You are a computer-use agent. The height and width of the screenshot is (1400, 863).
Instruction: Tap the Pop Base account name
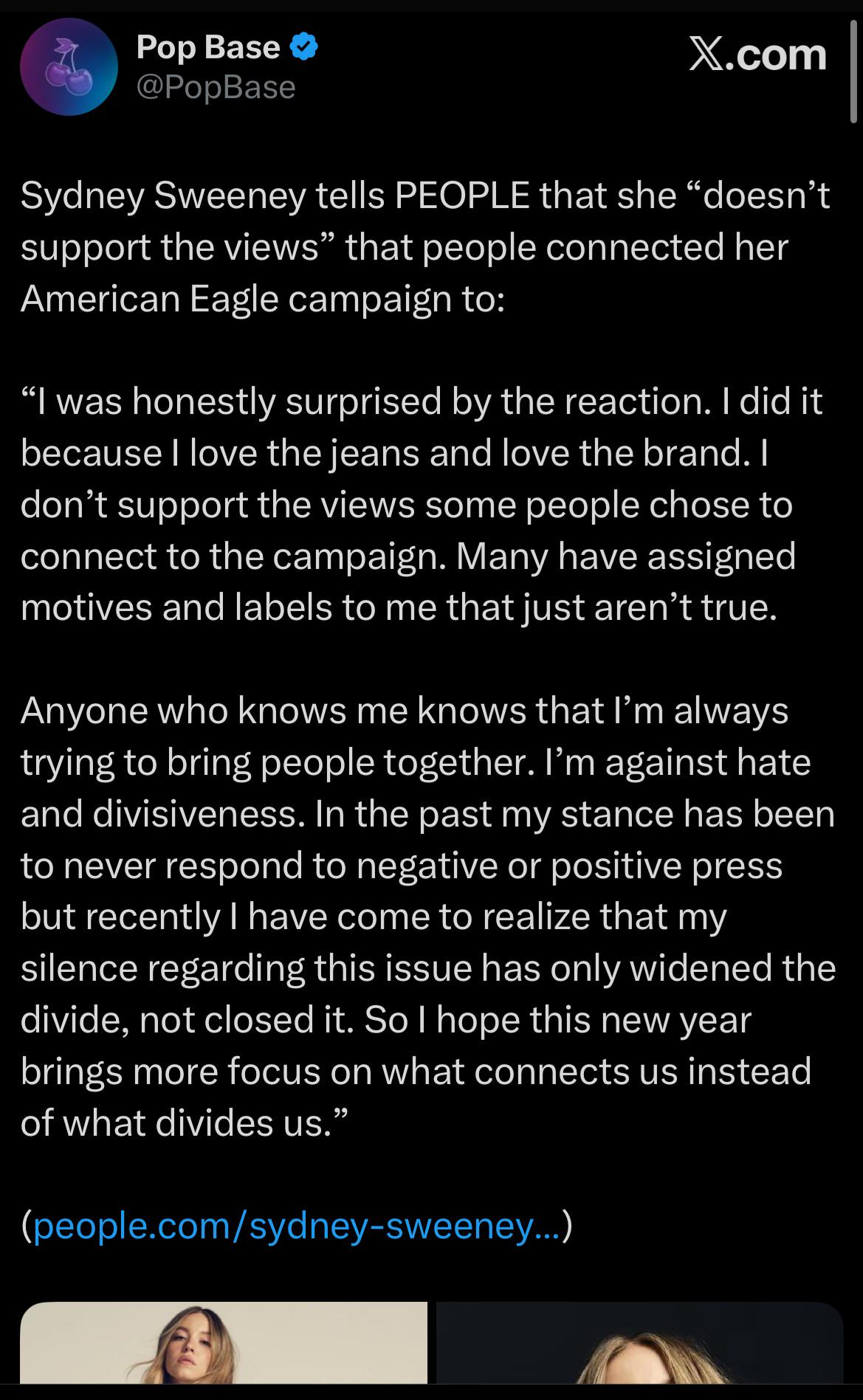pos(207,48)
